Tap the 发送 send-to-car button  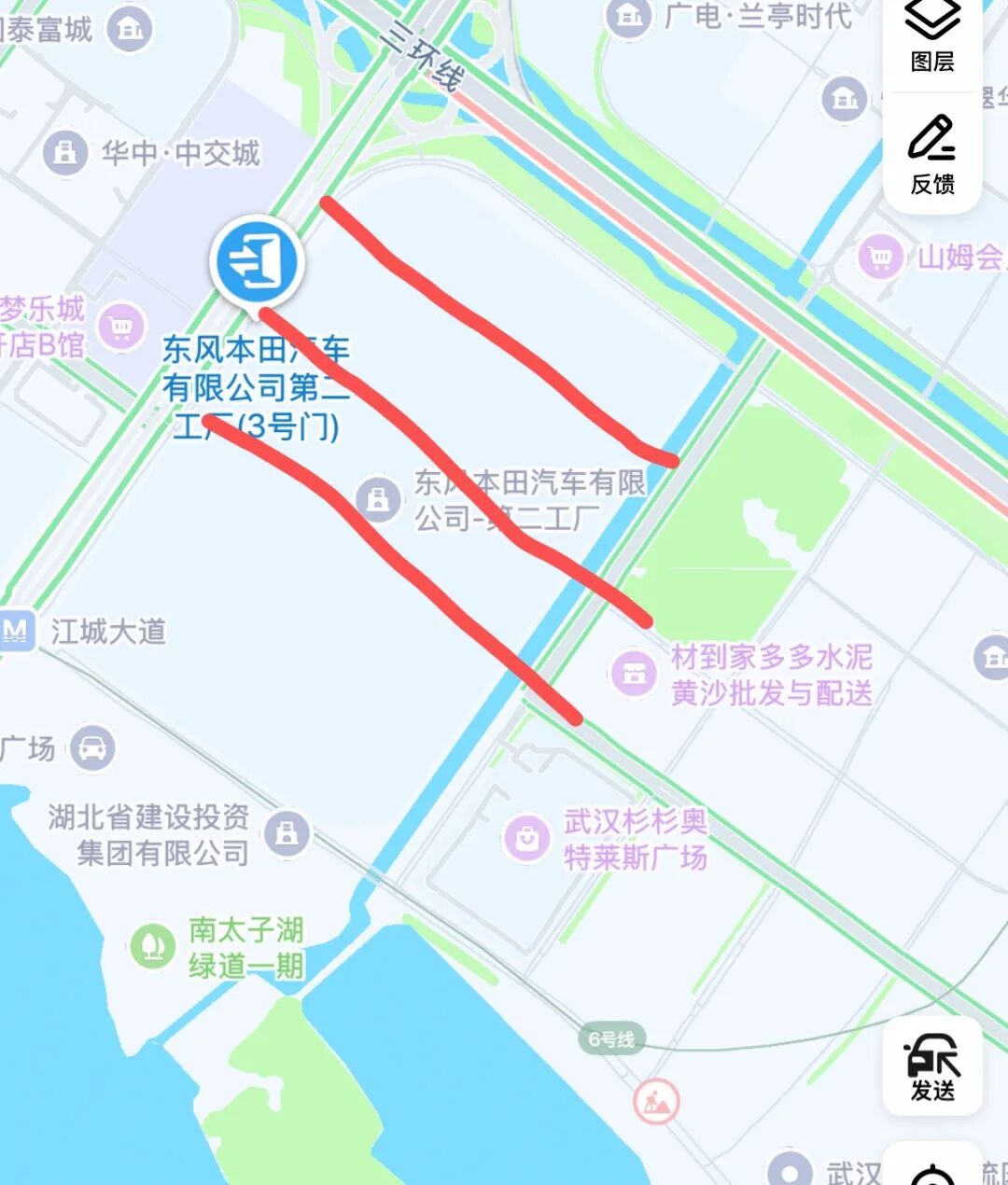coord(932,1067)
